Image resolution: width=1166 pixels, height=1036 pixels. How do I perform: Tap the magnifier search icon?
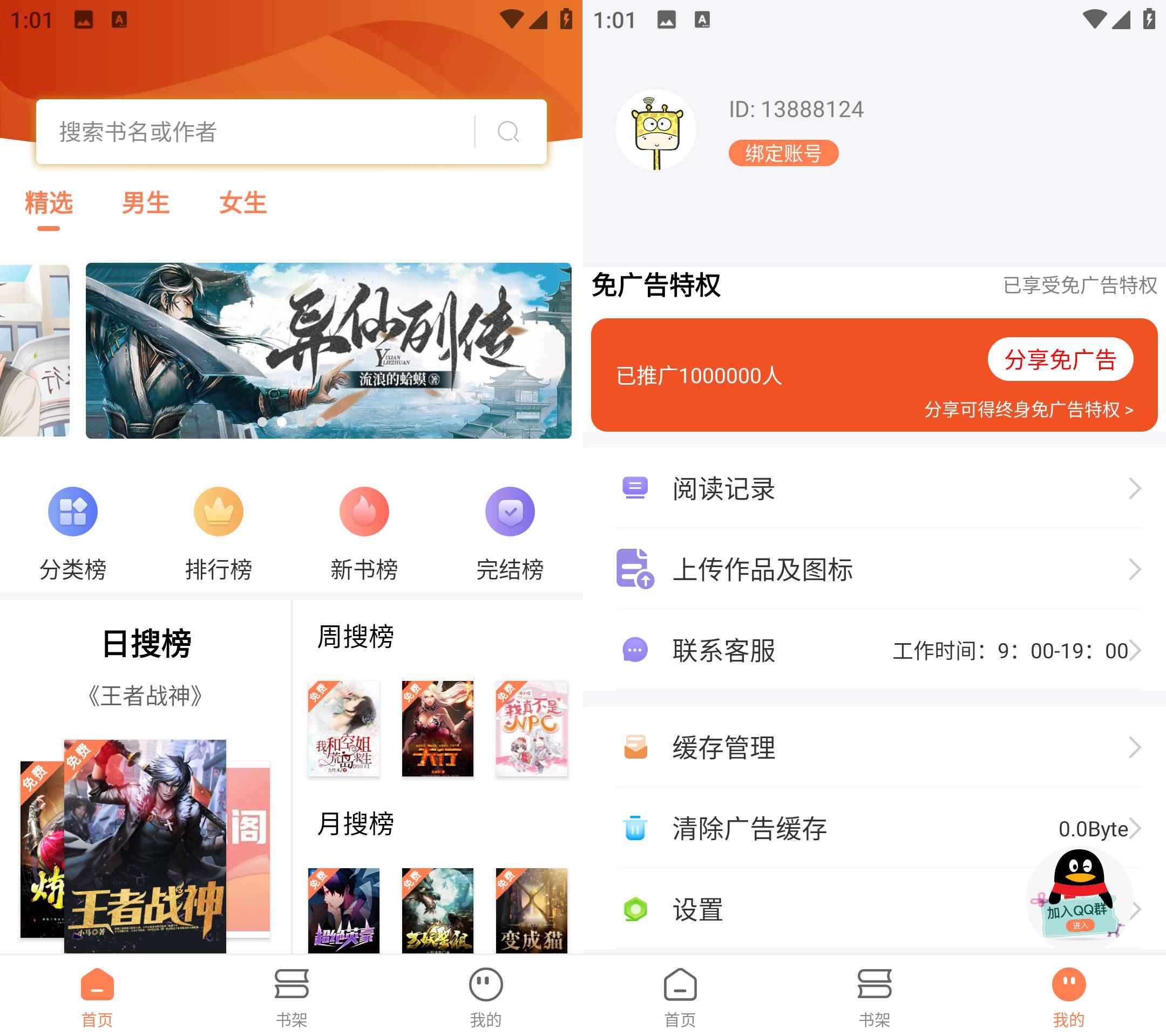(508, 132)
